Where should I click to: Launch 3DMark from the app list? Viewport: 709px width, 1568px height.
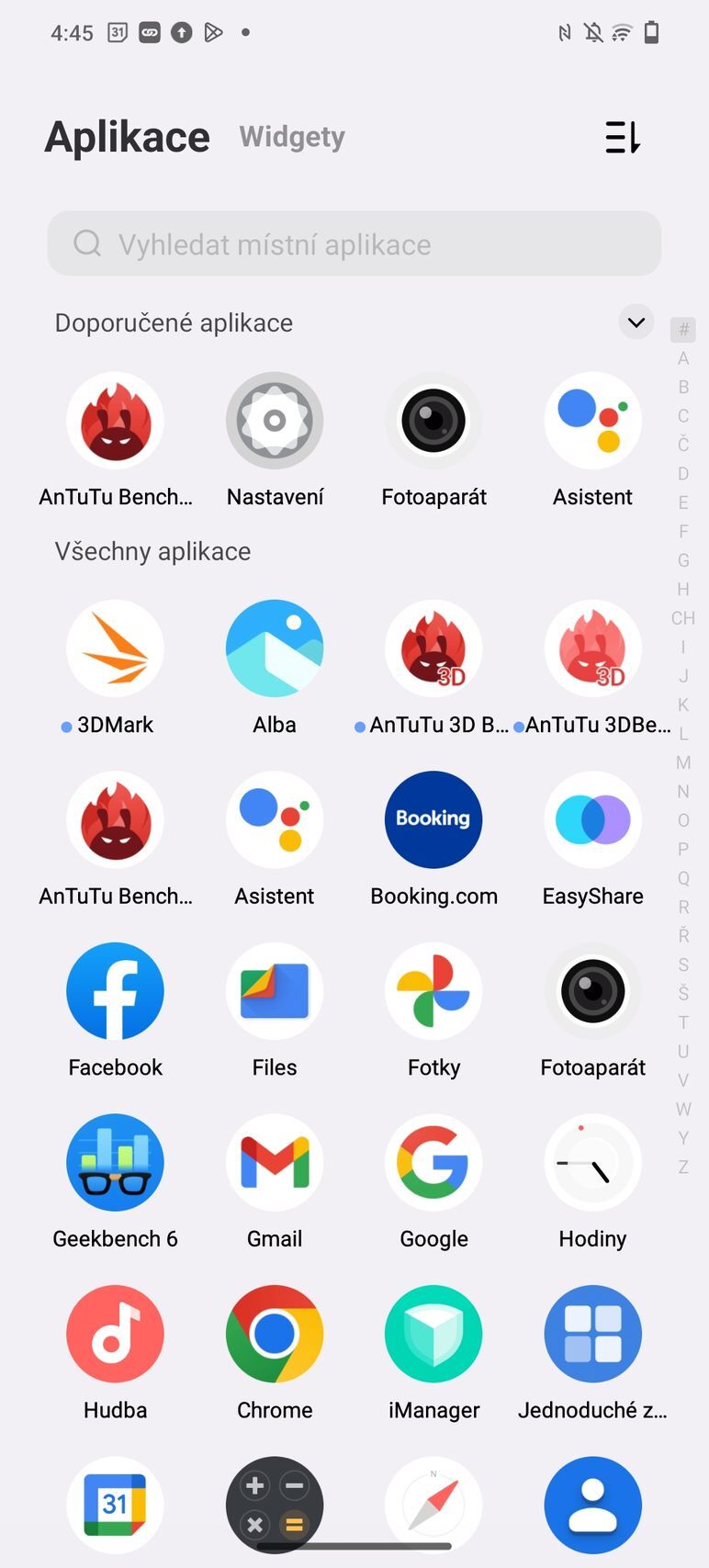pyautogui.click(x=115, y=648)
